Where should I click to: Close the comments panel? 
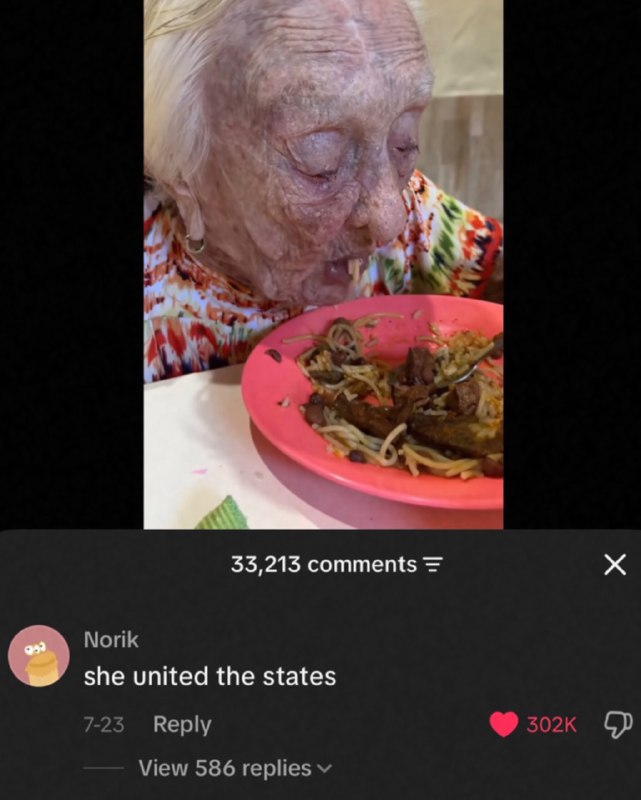[x=615, y=565]
